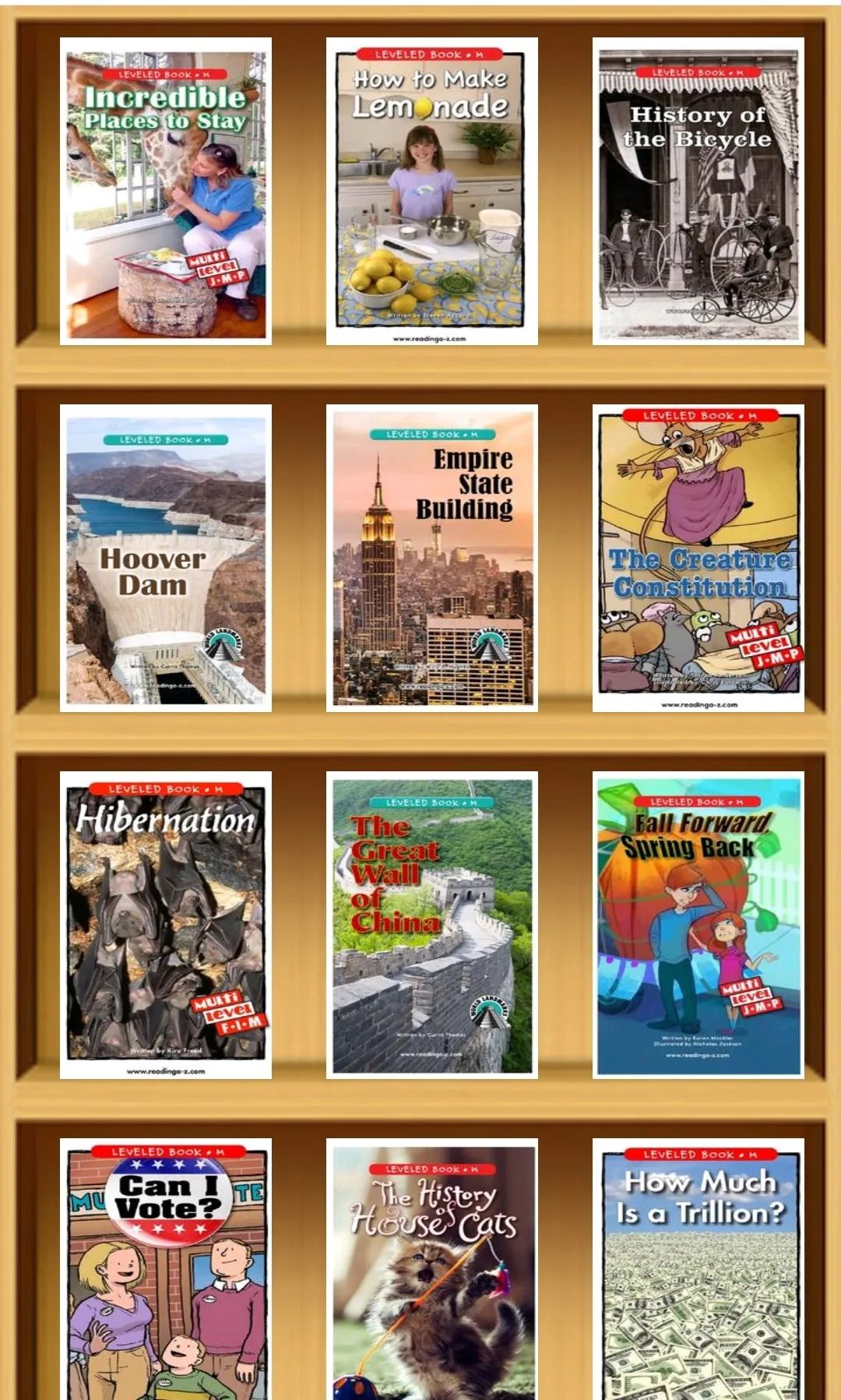This screenshot has height=1400, width=841.
Task: Tap the Empire State Building book cover
Action: 432,558
